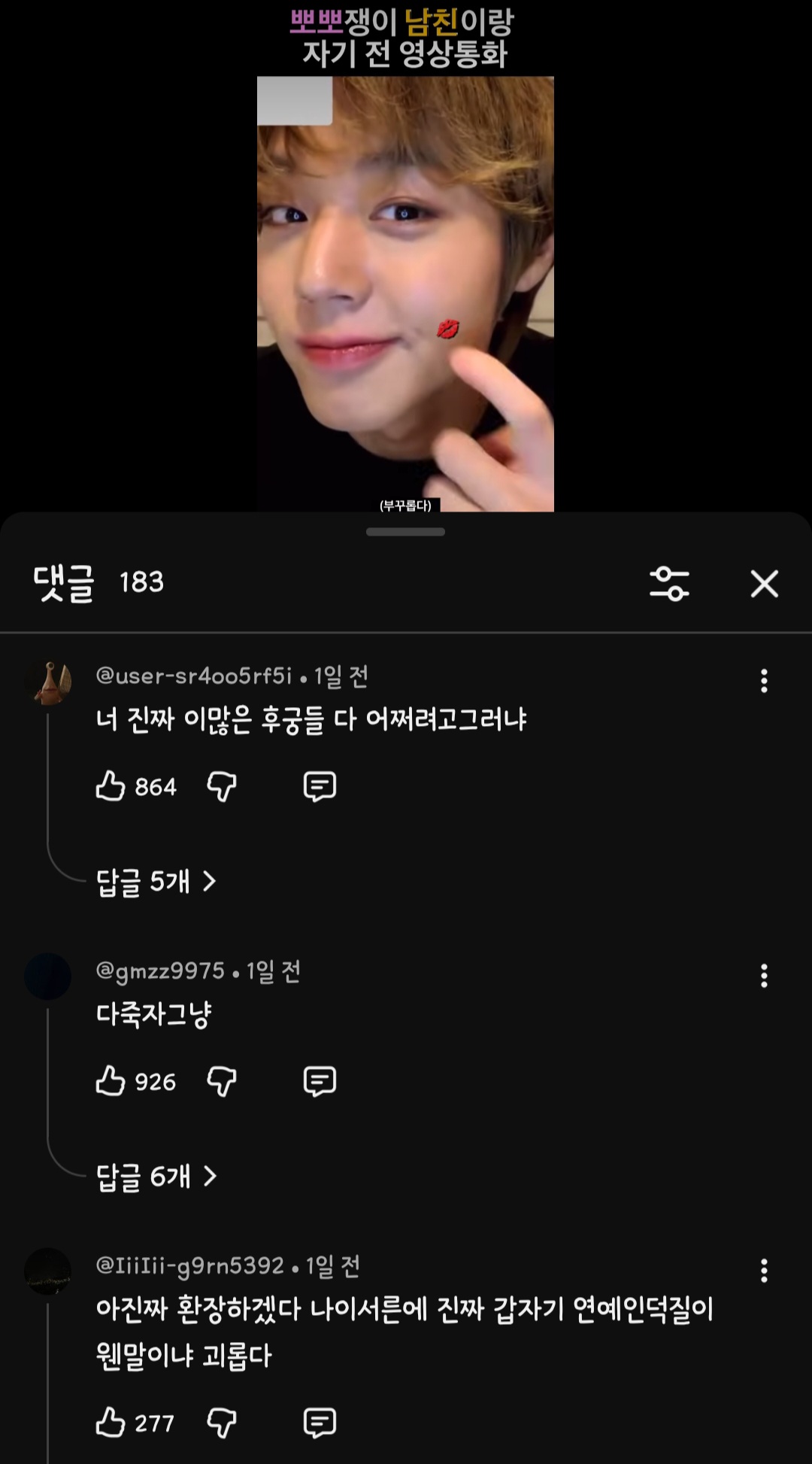The image size is (812, 1464).
Task: Tap the video playing above the comments
Action: point(405,293)
